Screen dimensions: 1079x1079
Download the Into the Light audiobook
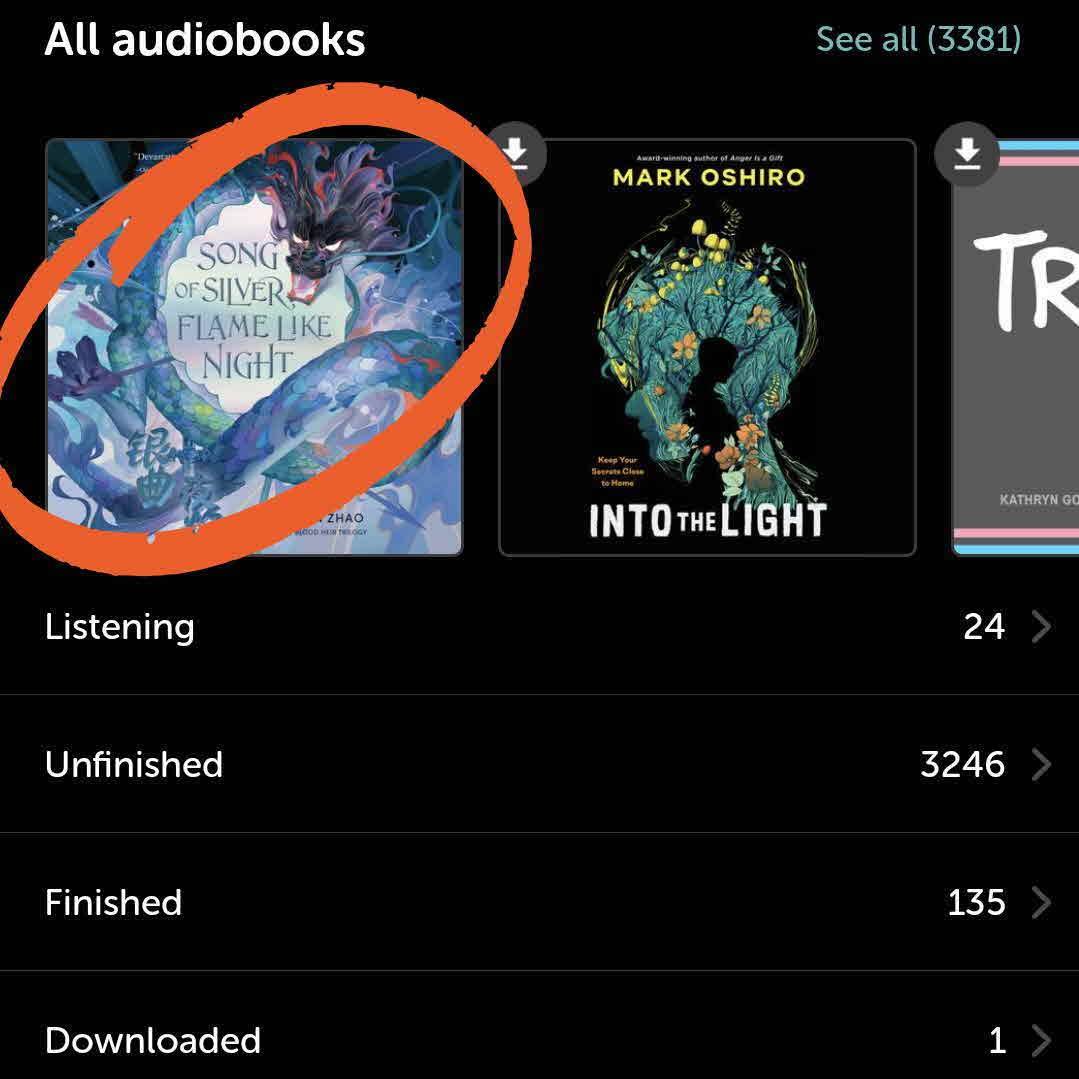[516, 154]
